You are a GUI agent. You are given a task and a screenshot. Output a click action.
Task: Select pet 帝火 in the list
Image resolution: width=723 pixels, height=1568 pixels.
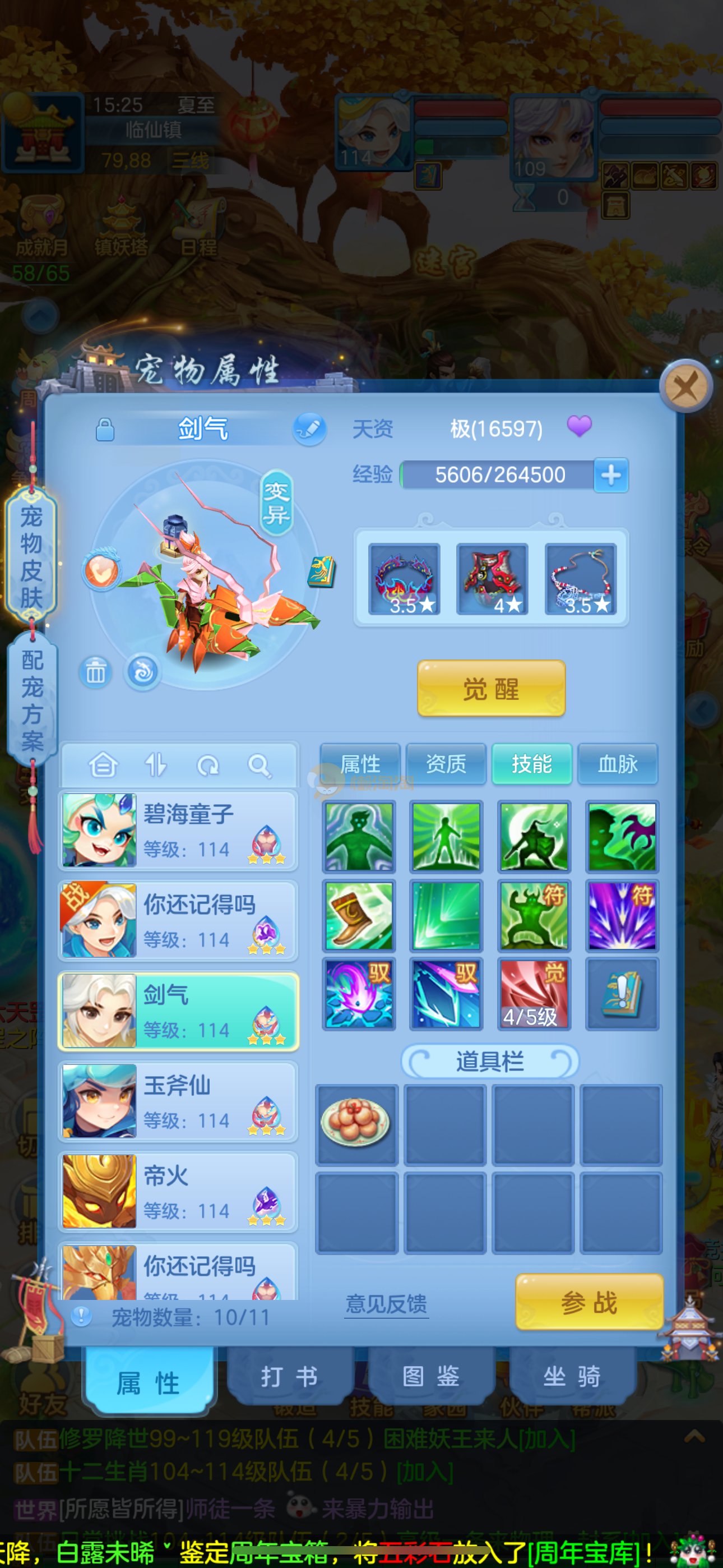click(x=178, y=1192)
